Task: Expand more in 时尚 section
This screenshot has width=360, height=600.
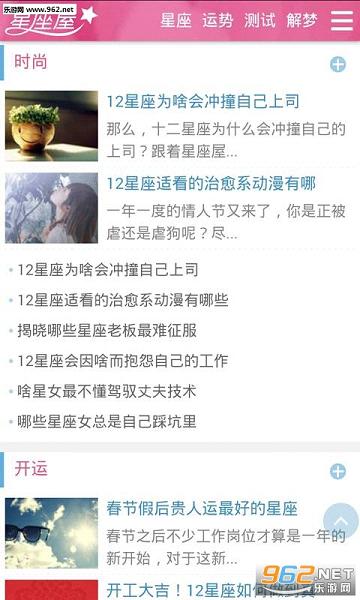Action: (x=338, y=64)
